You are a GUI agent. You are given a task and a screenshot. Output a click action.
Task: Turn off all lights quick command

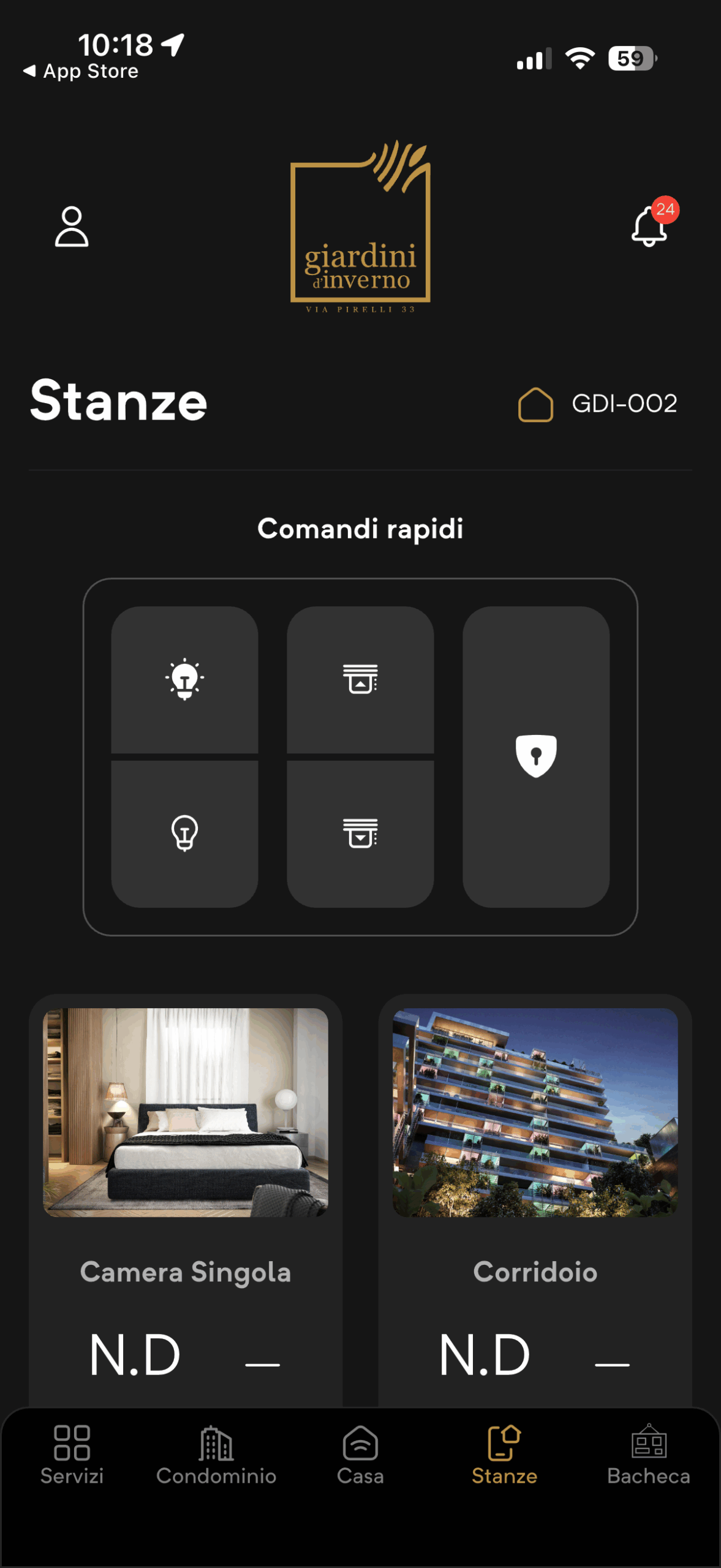coord(184,833)
